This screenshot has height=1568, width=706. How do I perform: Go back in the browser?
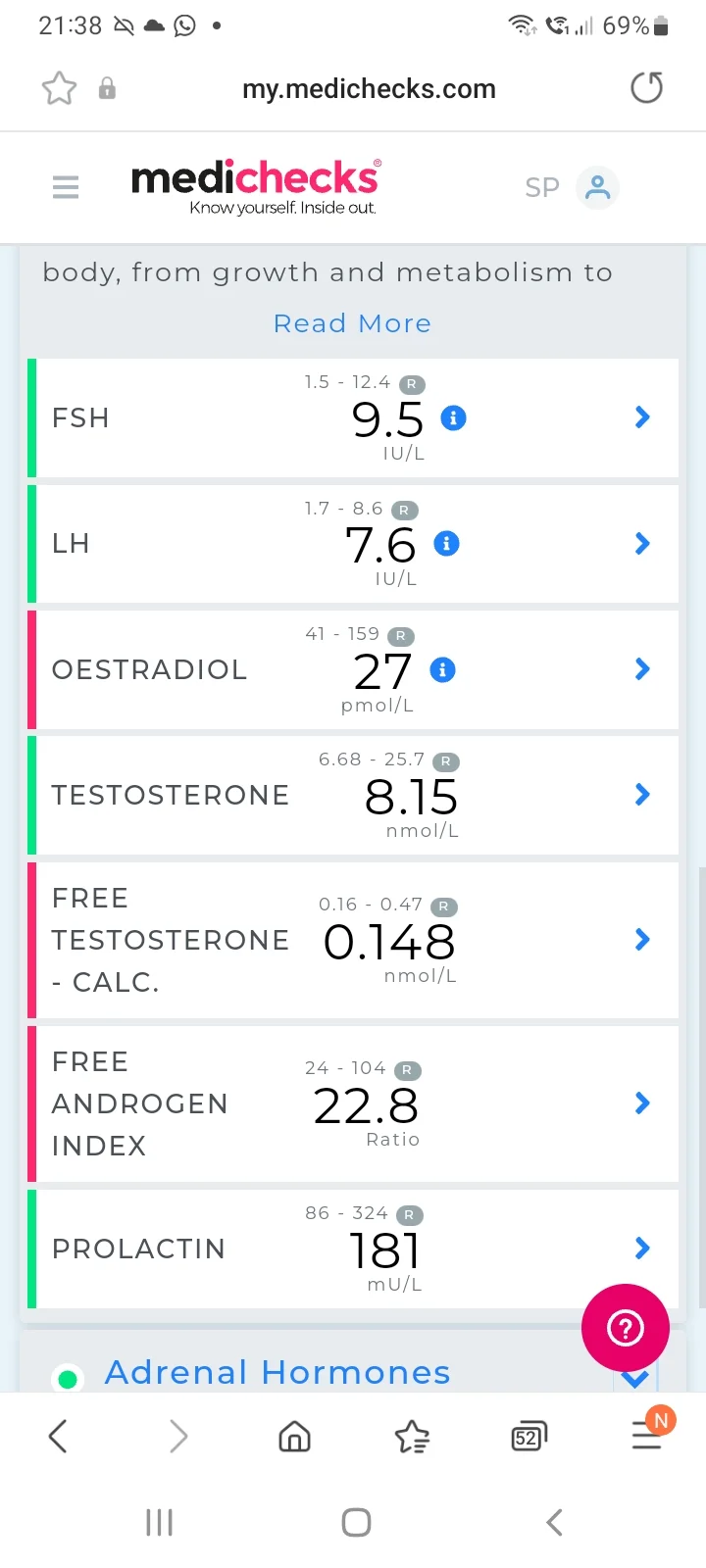(58, 1437)
